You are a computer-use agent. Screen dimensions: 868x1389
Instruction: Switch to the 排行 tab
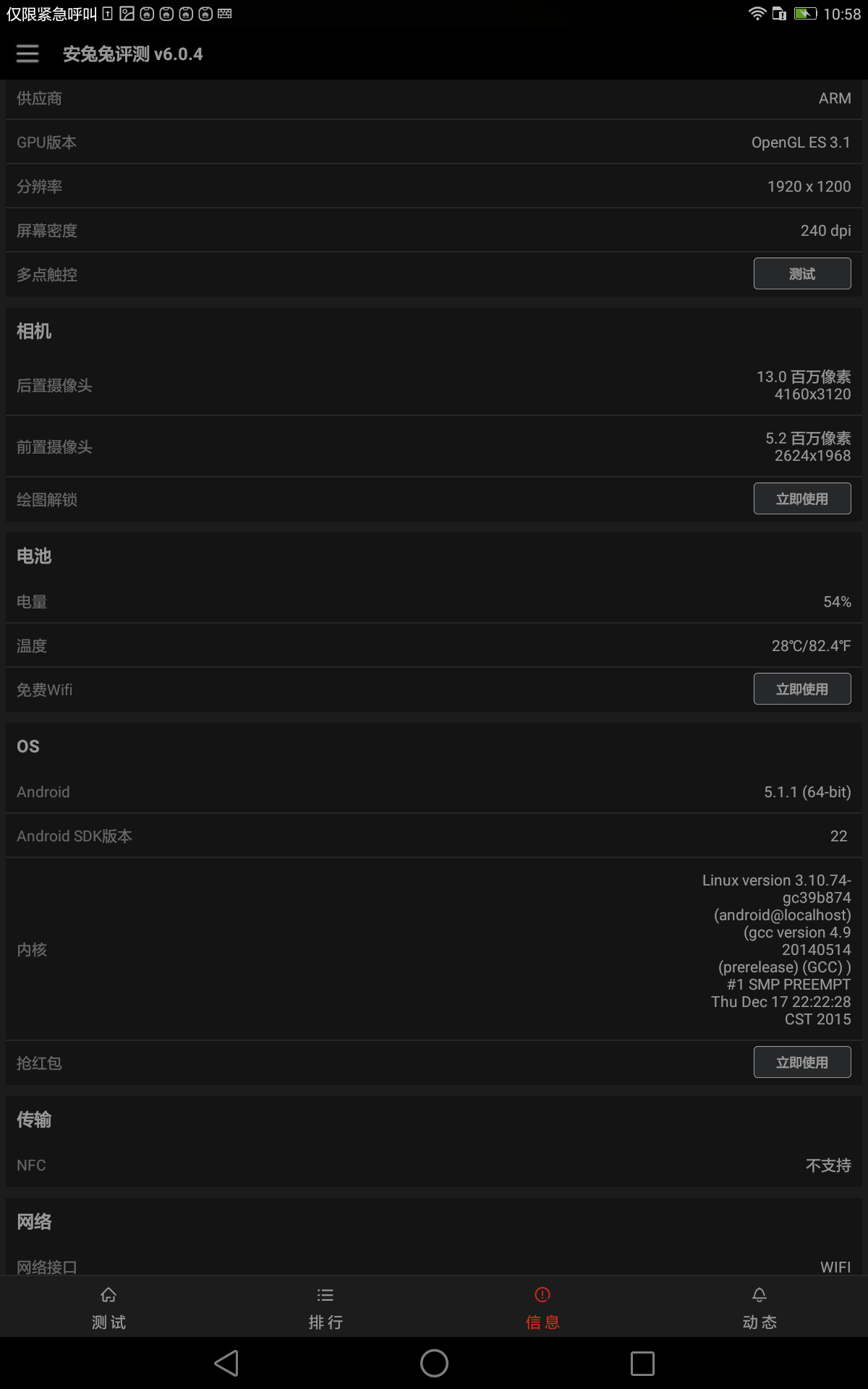click(325, 1308)
